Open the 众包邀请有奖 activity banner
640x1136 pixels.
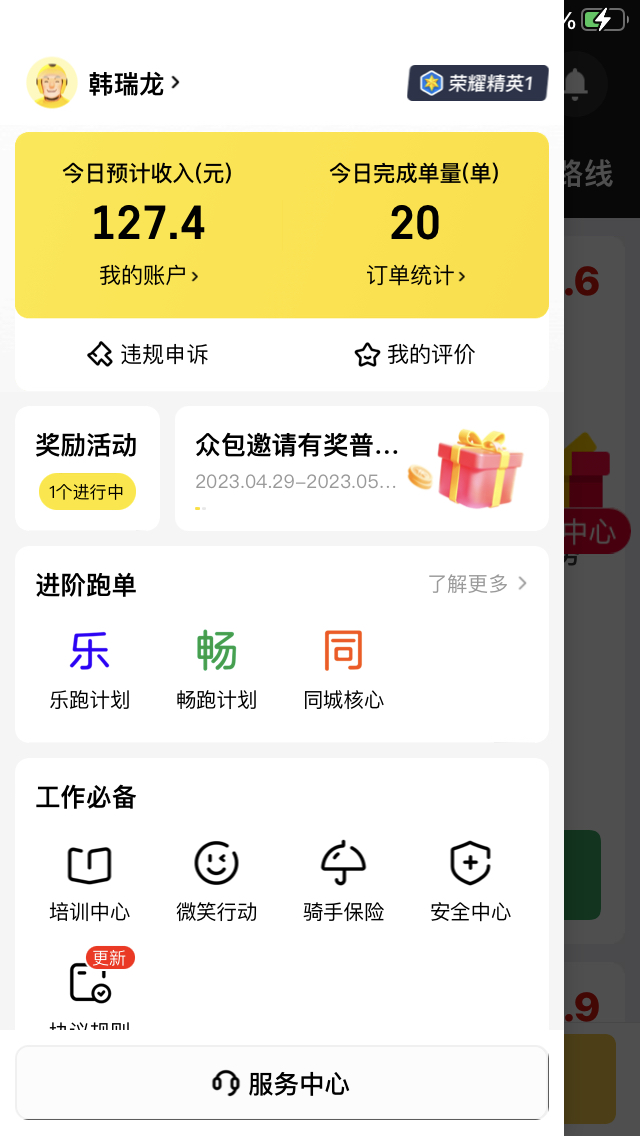tap(361, 468)
